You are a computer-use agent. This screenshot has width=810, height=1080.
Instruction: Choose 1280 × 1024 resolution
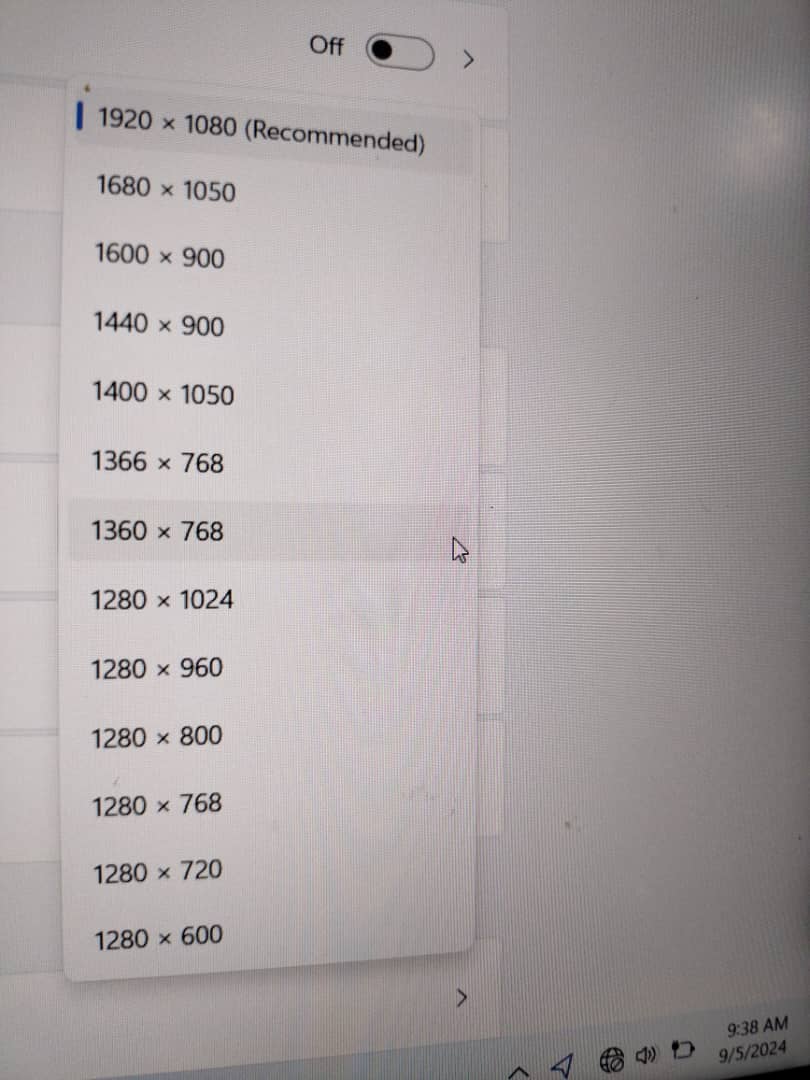click(x=162, y=600)
